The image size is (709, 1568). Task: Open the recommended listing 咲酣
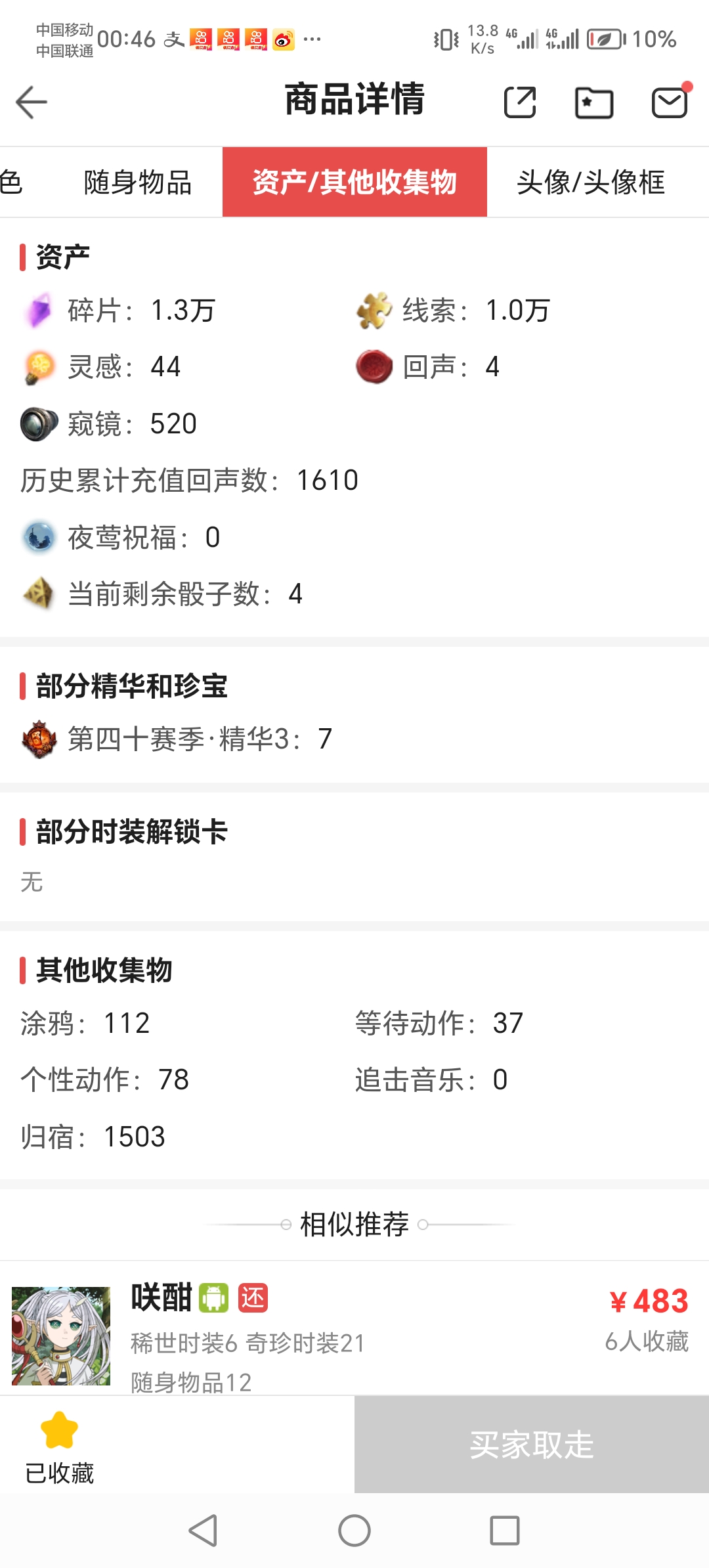point(354,1333)
